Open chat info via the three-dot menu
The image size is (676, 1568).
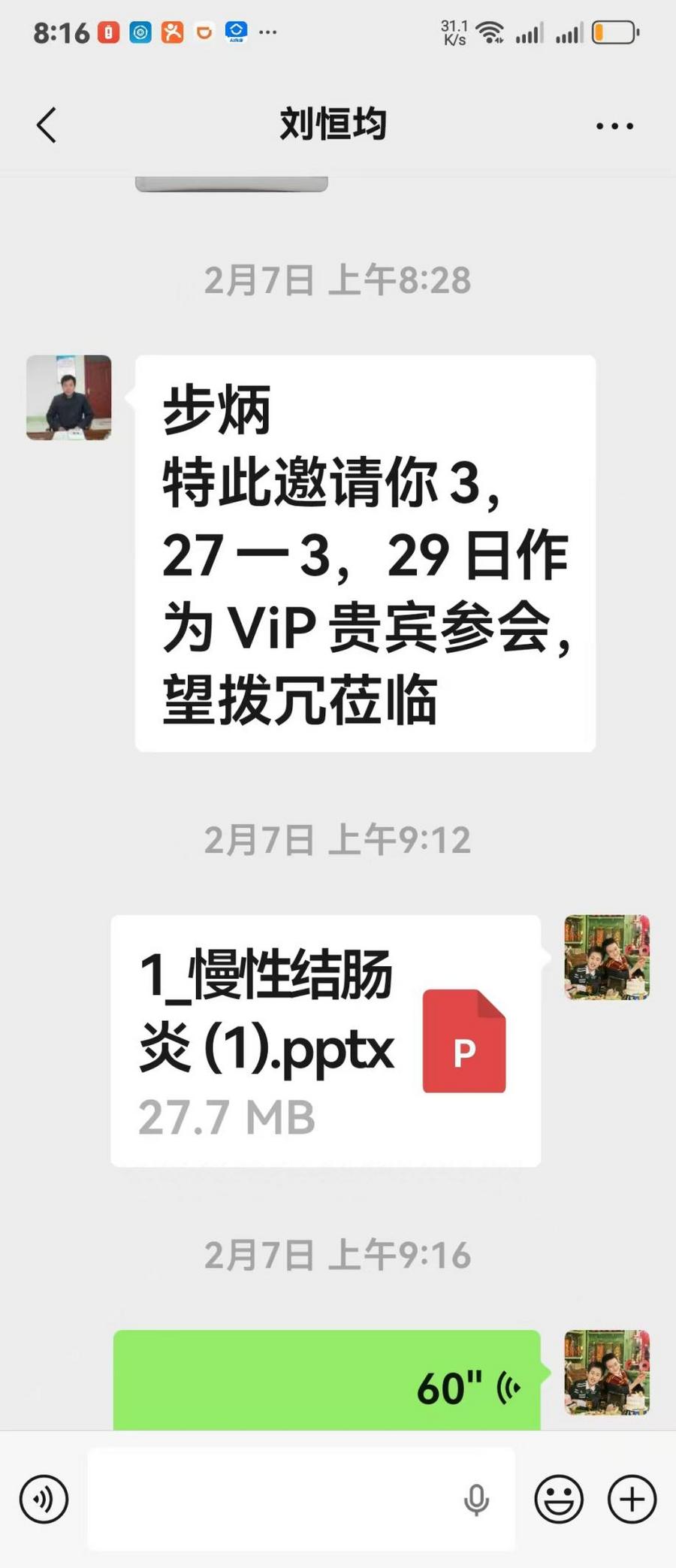pyautogui.click(x=614, y=126)
